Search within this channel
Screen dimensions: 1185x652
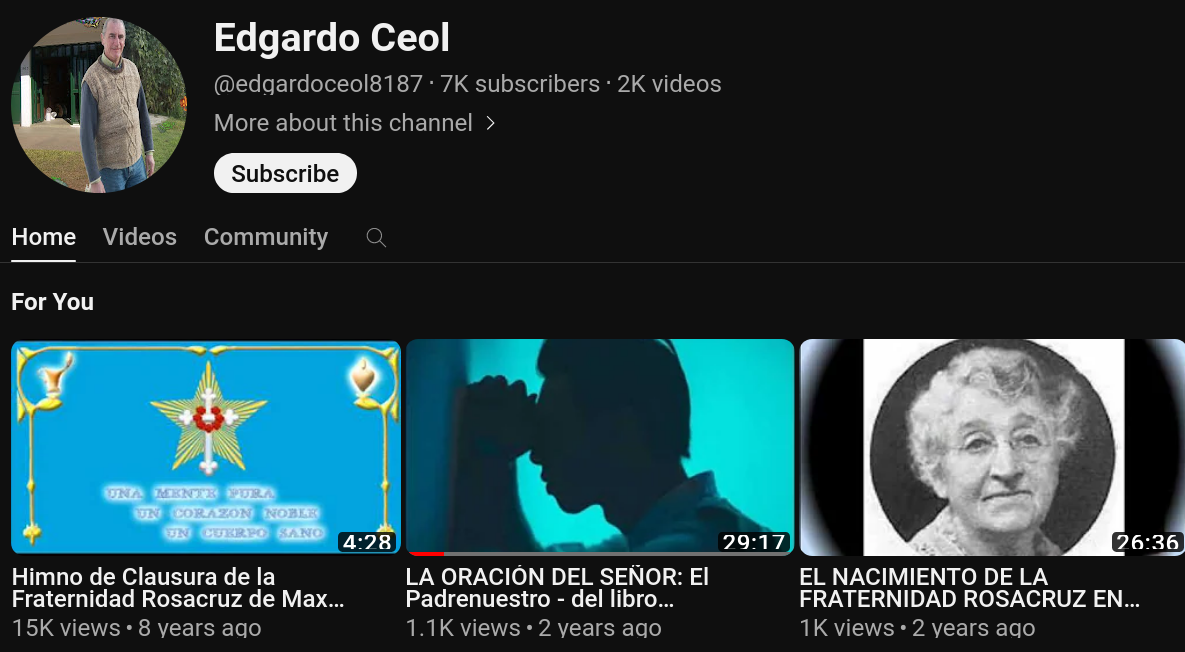[x=376, y=237]
